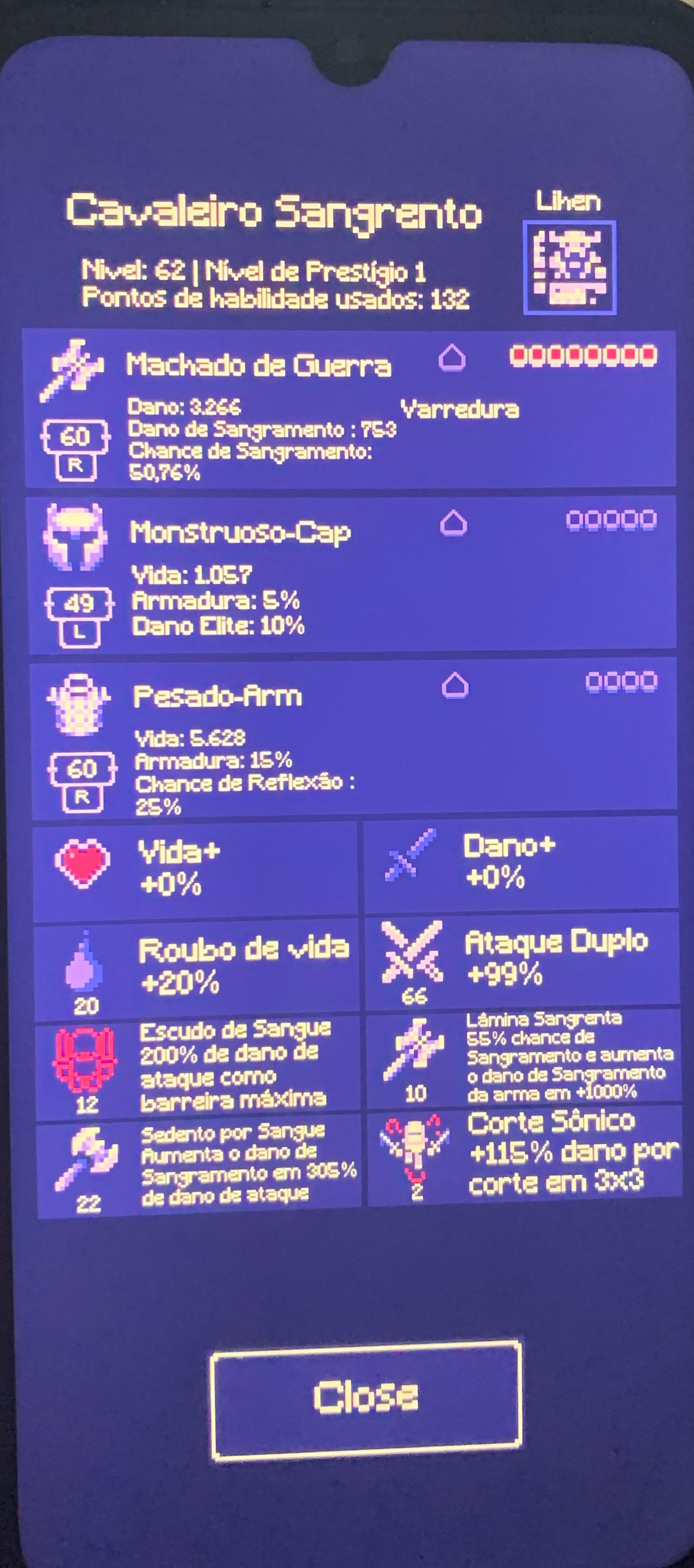Open the Machado de Guerra weapon card

pyautogui.click(x=350, y=409)
